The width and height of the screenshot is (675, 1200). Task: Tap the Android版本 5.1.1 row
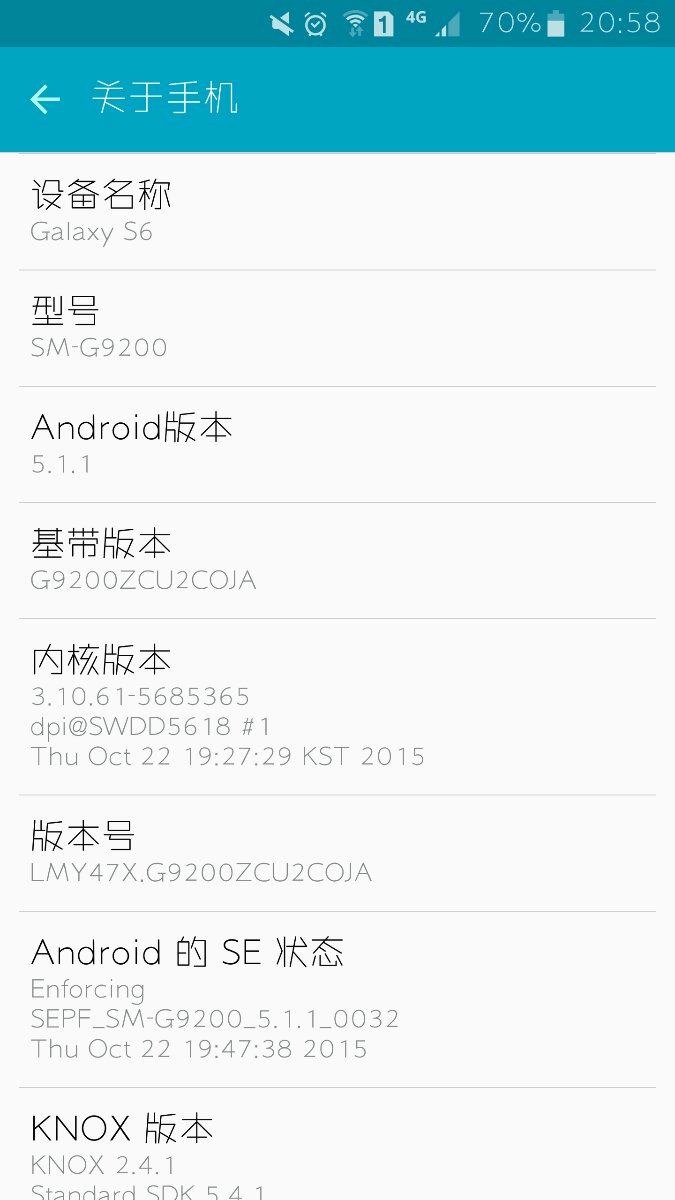point(337,444)
